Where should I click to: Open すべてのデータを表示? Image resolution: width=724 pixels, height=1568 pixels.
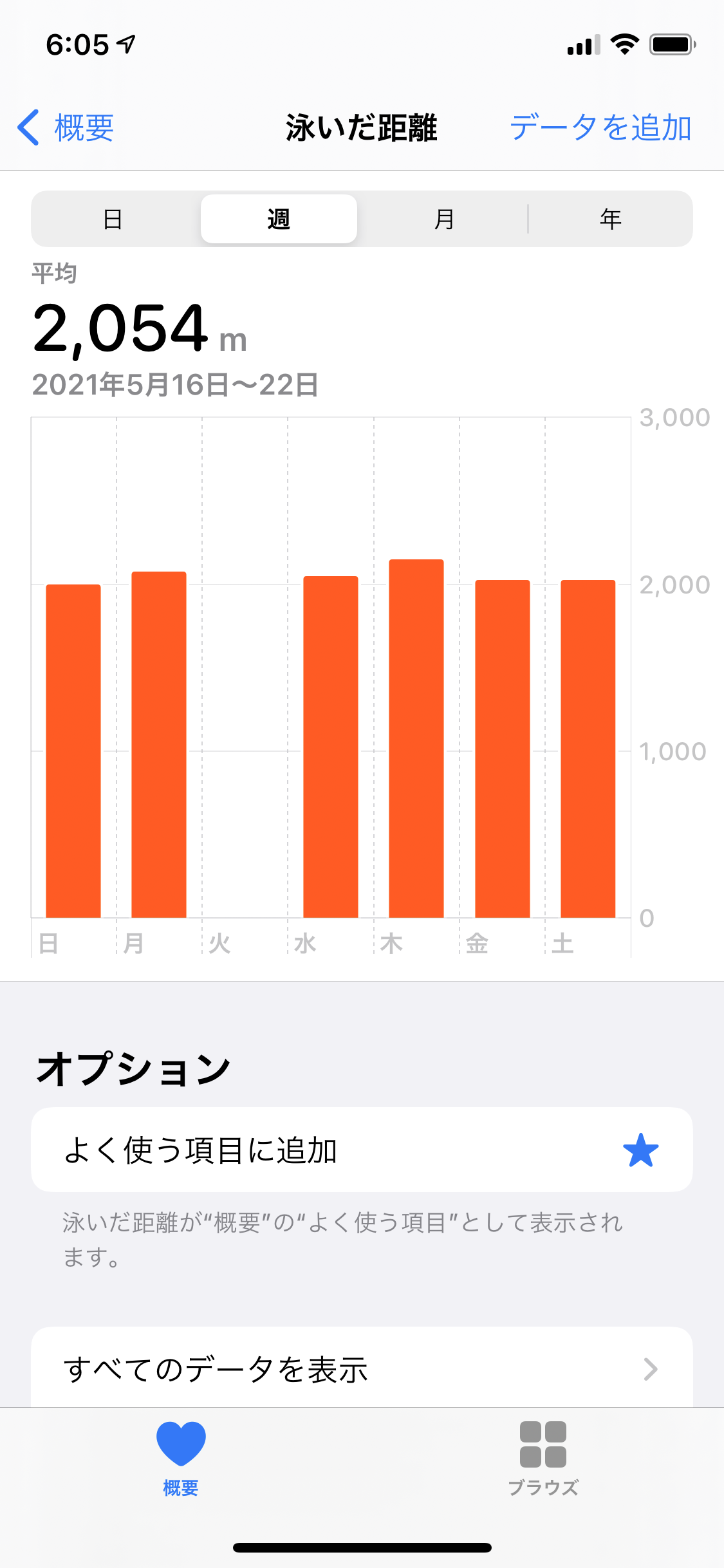[362, 1369]
